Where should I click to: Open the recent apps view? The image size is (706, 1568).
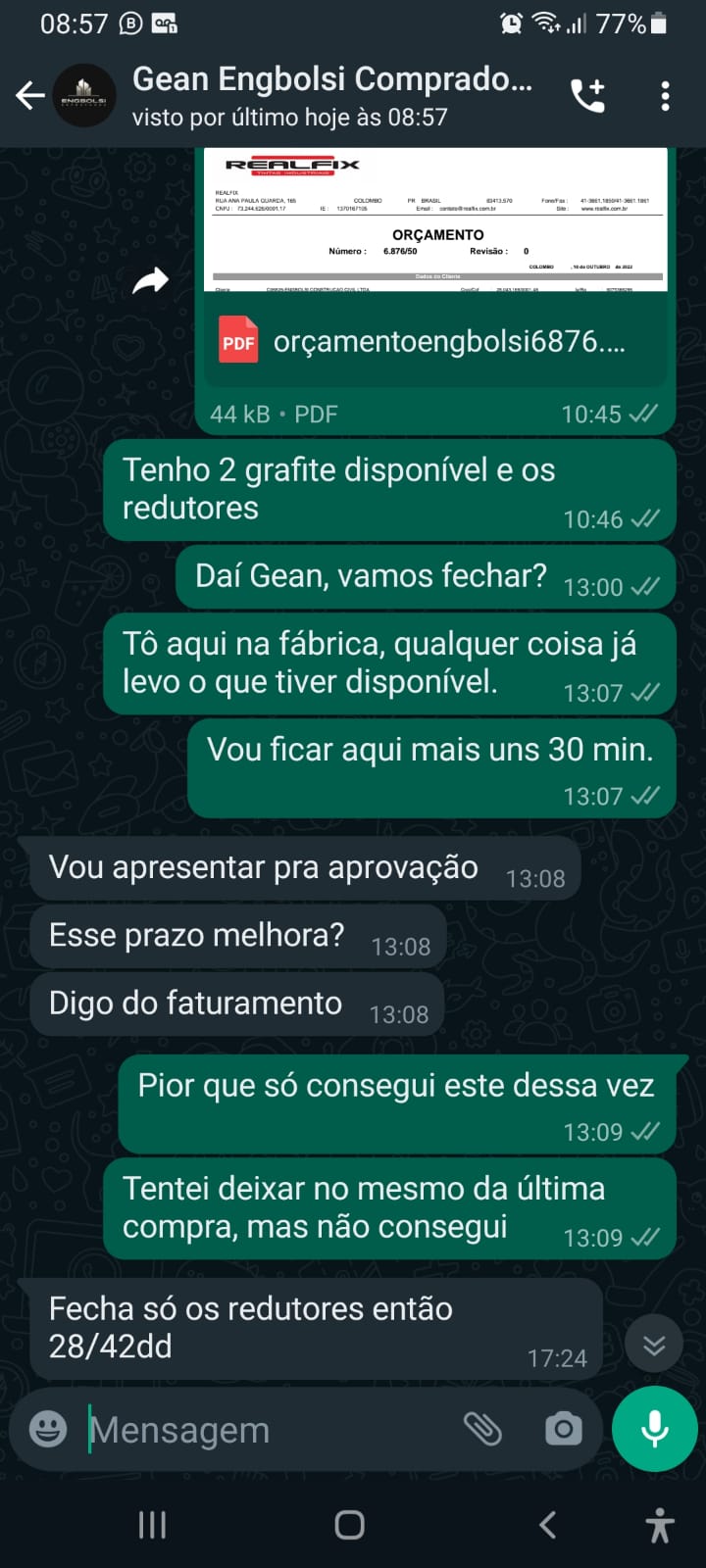tap(152, 1525)
